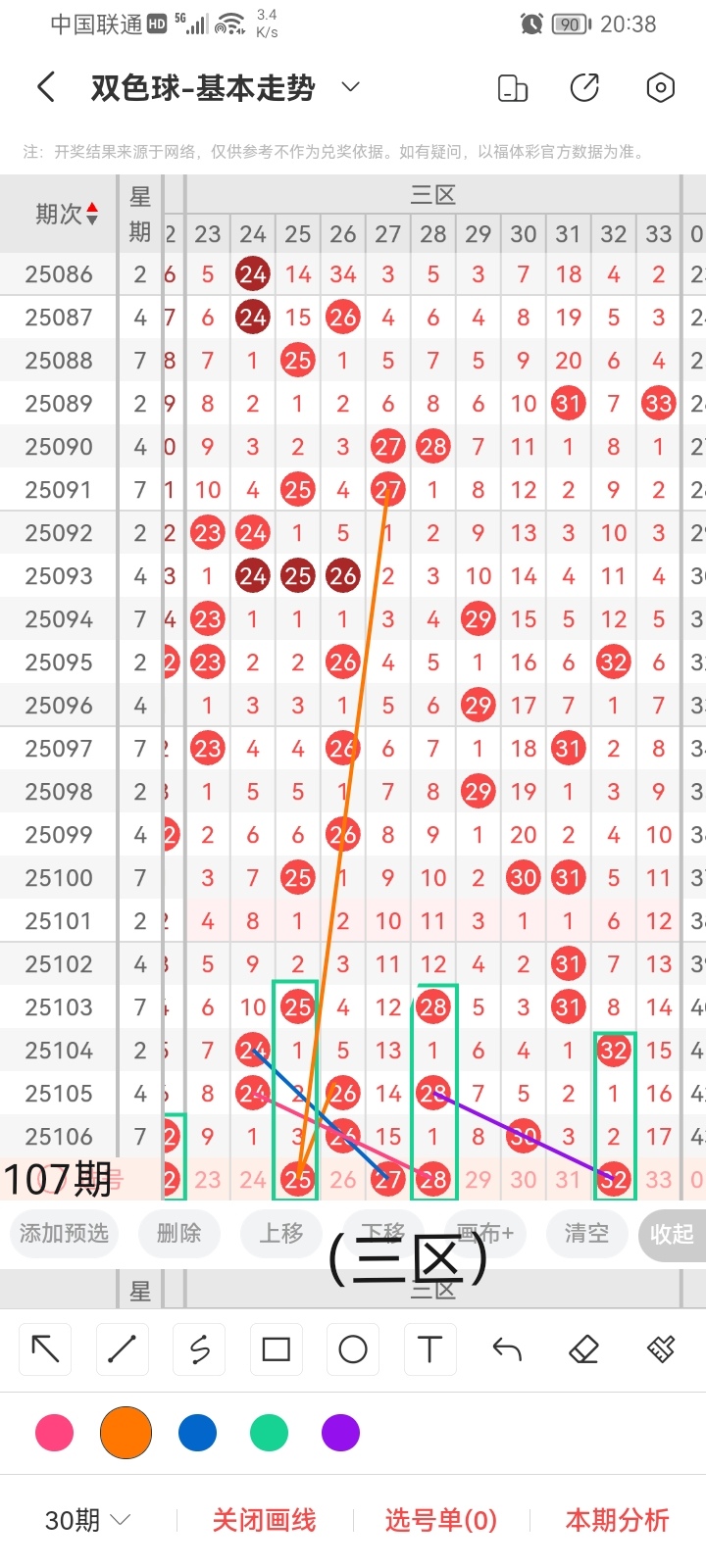
Task: Tap the 添加预选 button
Action: click(64, 1233)
